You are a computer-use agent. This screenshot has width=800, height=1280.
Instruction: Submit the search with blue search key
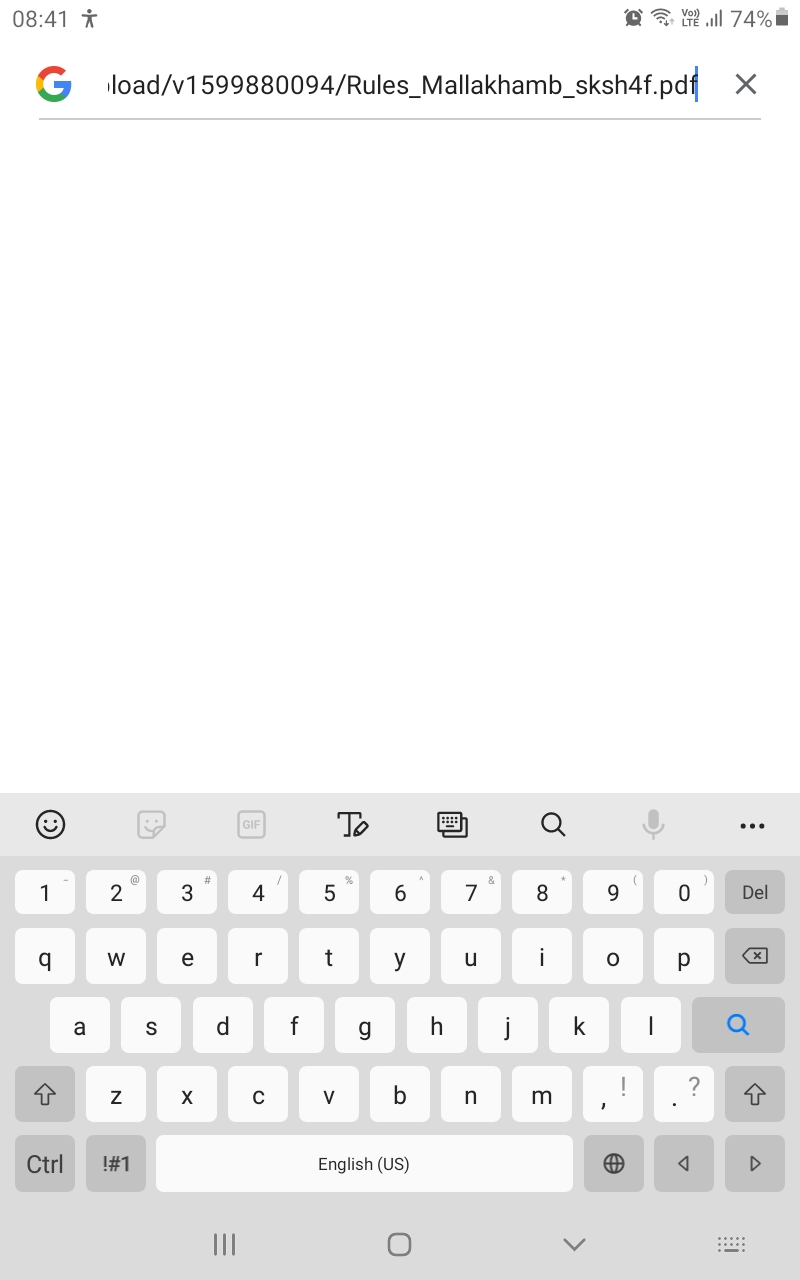pos(738,1025)
